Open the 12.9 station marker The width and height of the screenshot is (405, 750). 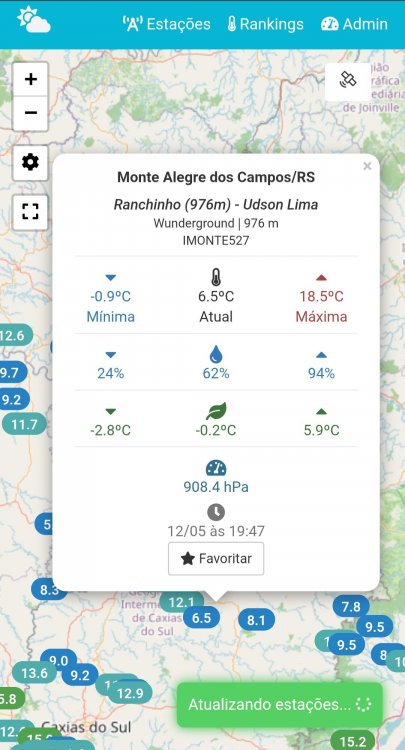(130, 693)
